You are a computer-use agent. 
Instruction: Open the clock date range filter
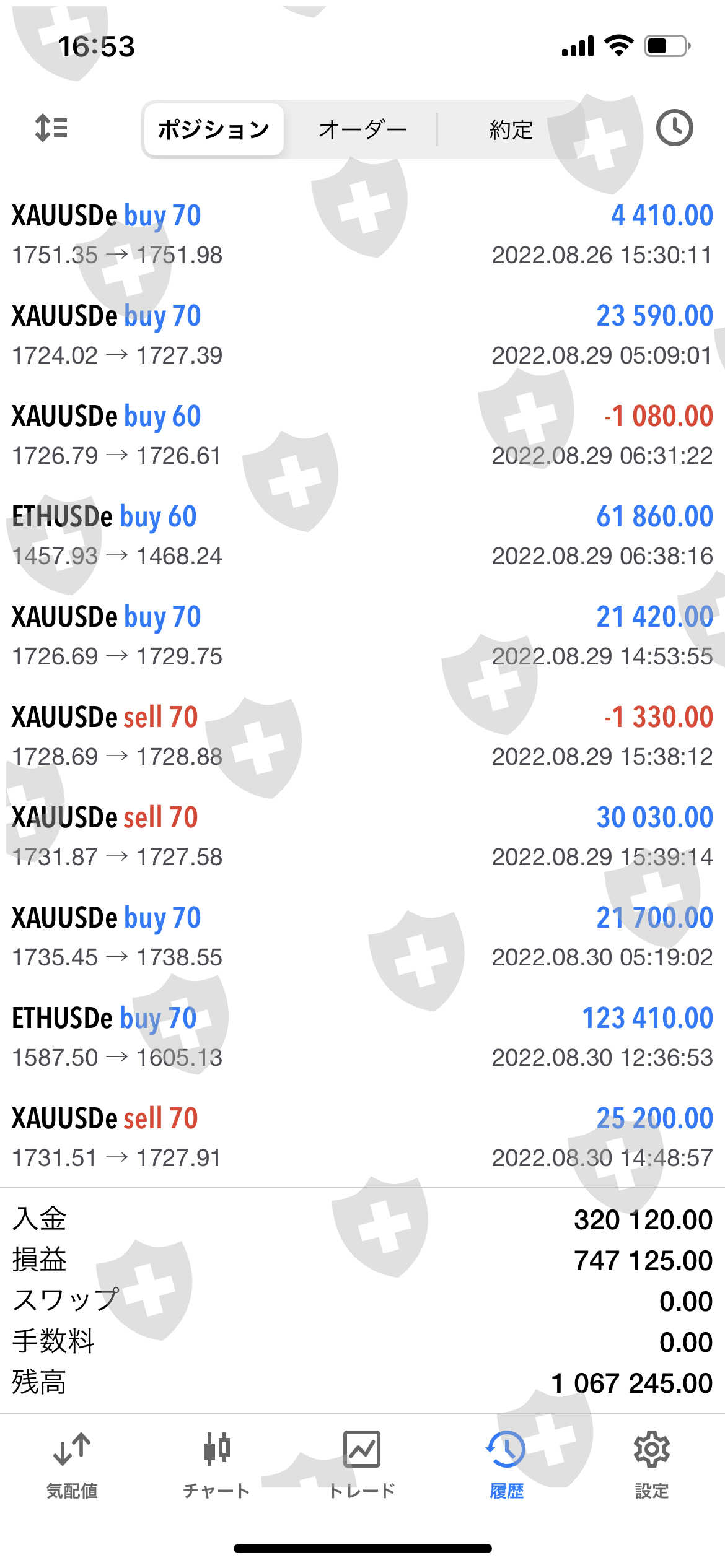pyautogui.click(x=674, y=128)
